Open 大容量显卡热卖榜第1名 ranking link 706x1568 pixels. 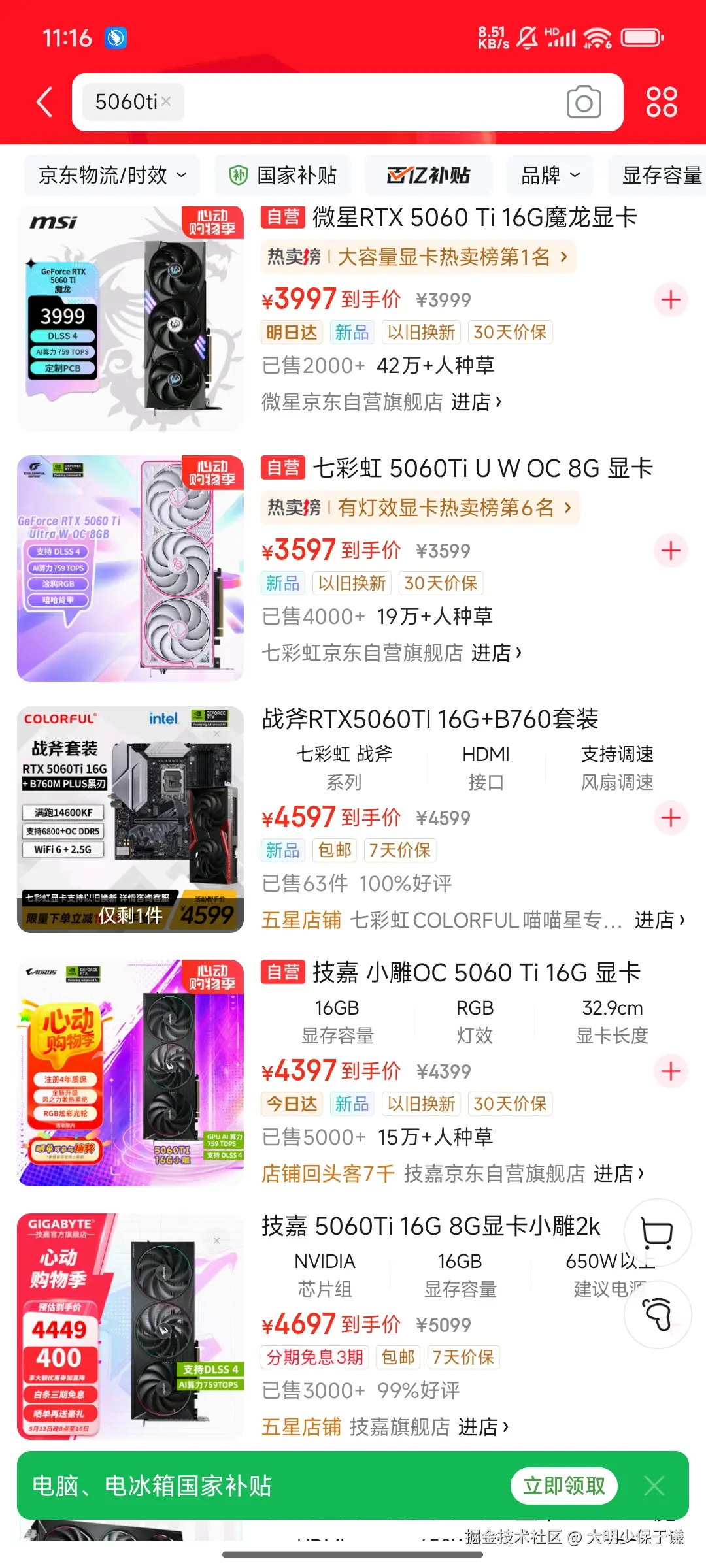(x=418, y=257)
